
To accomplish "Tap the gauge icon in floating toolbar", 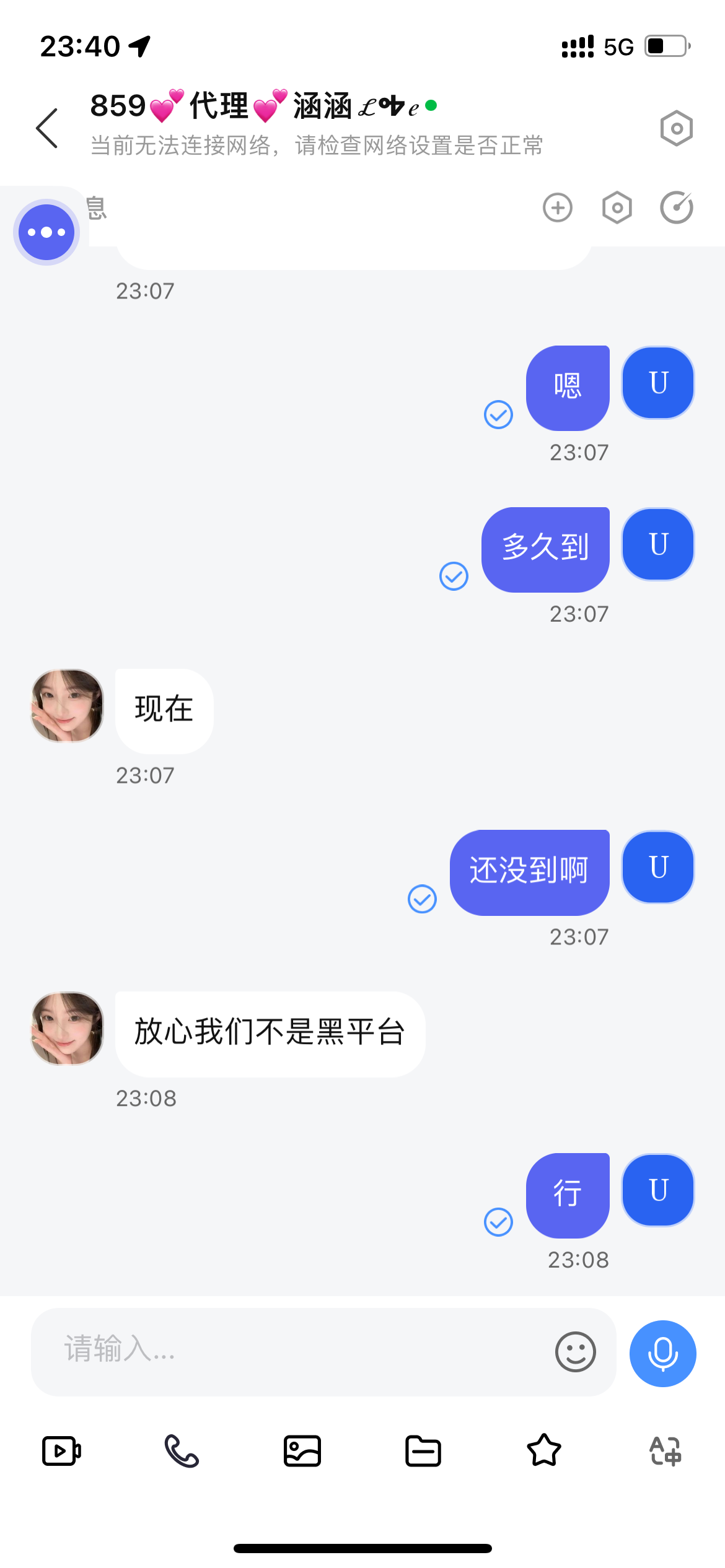I will 676,207.
